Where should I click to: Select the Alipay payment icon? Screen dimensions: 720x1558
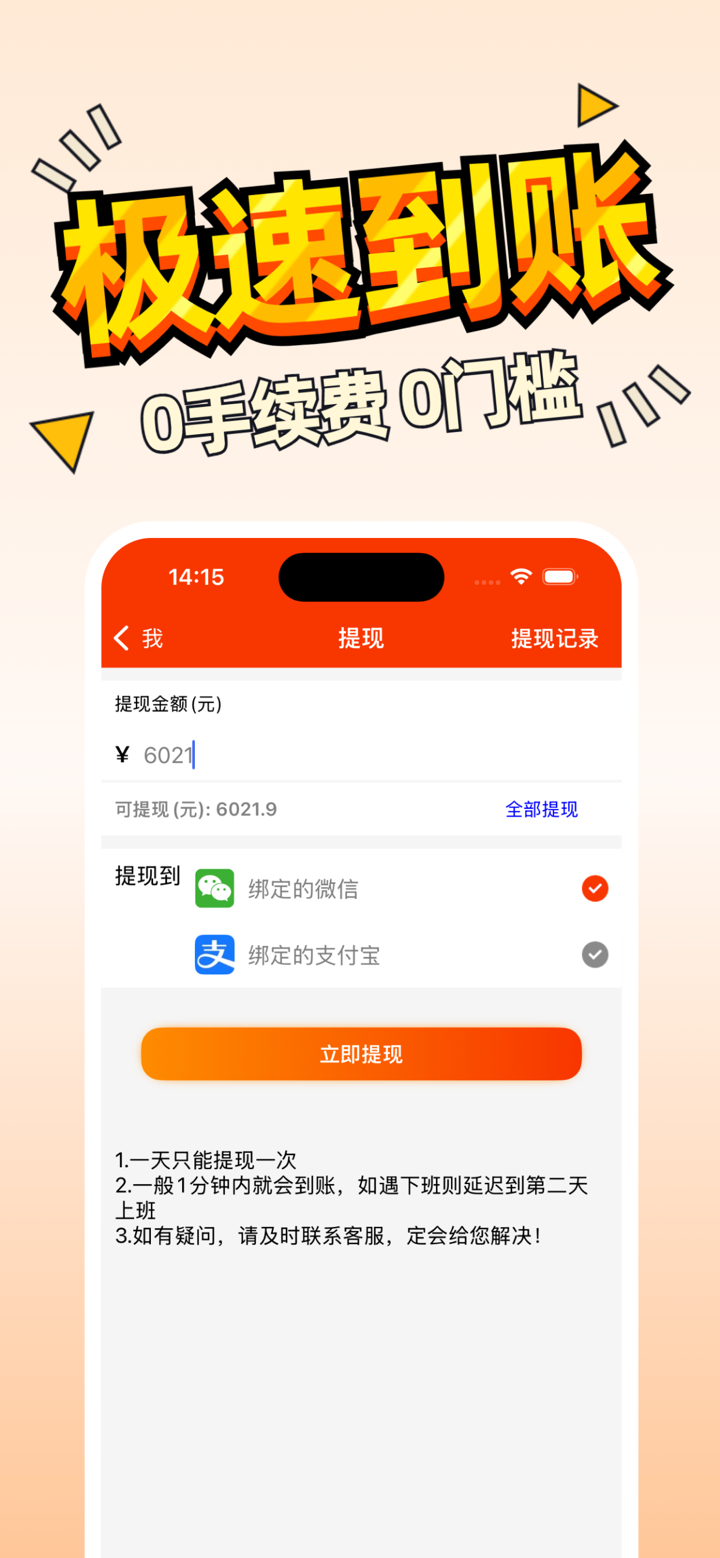point(213,955)
